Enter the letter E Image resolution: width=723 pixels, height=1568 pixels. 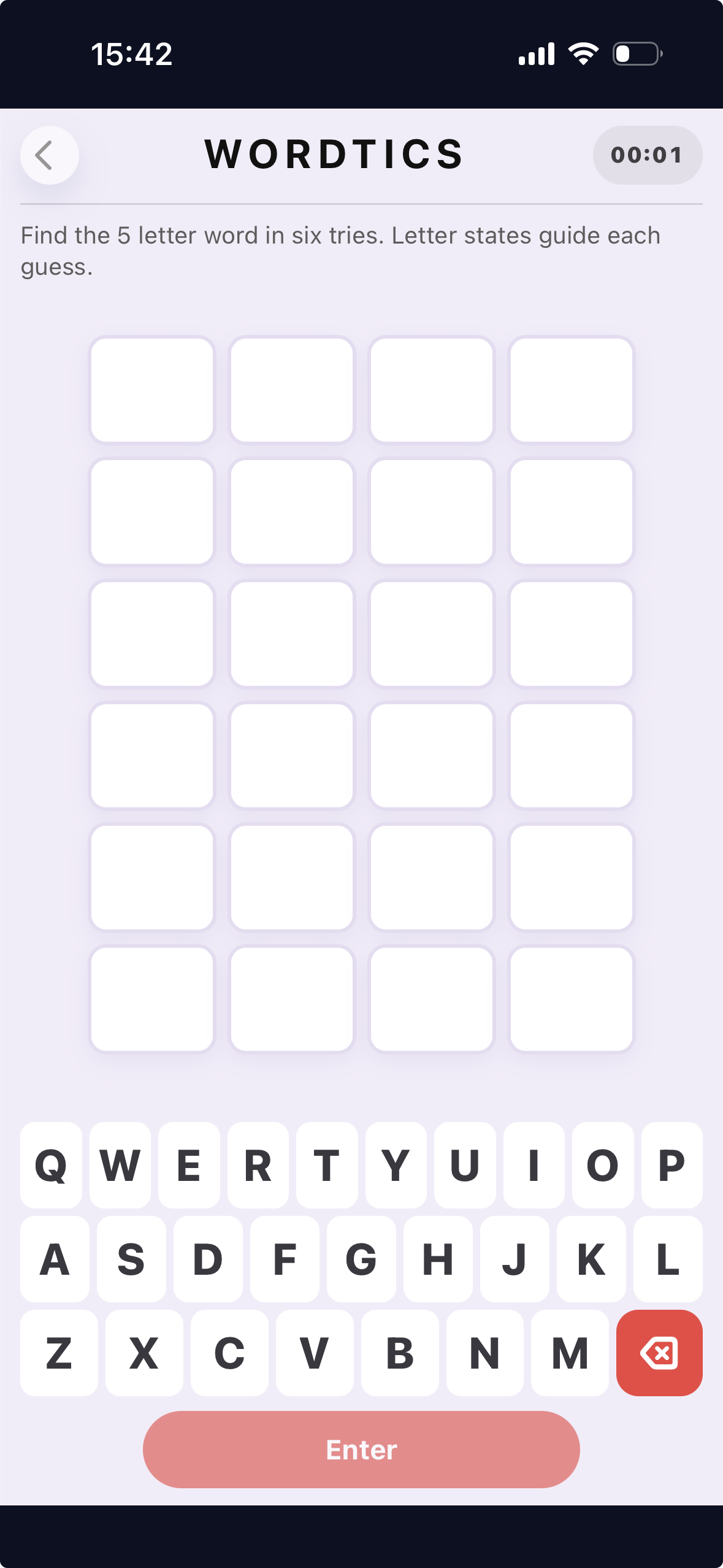(x=189, y=1165)
